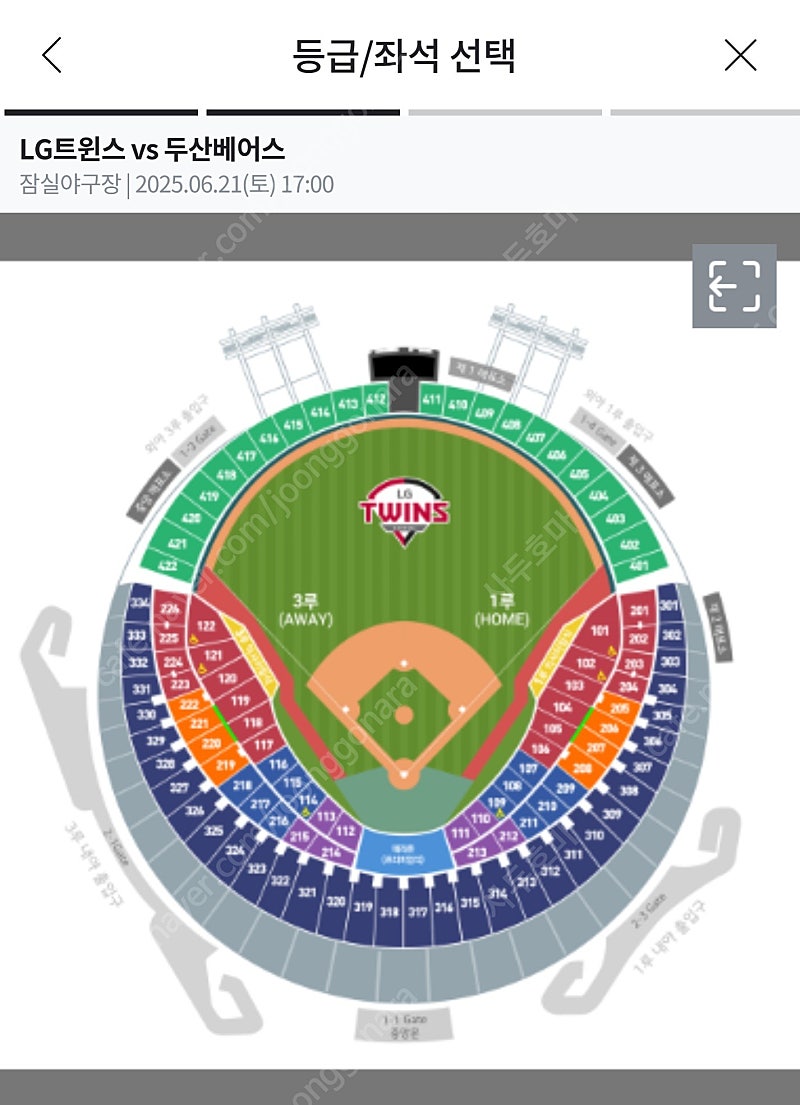
Task: Choose navy upper section 301
Action: 669,606
